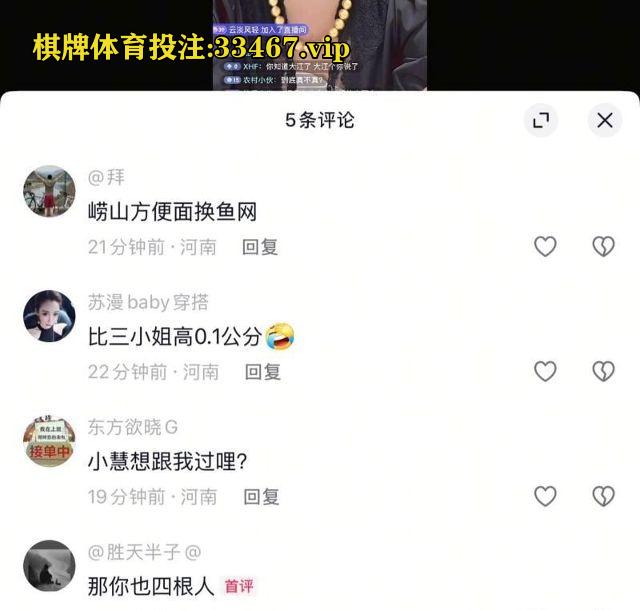640x610 pixels.
Task: Open 东方欲晓G's profile avatar
Action: pos(49,441)
